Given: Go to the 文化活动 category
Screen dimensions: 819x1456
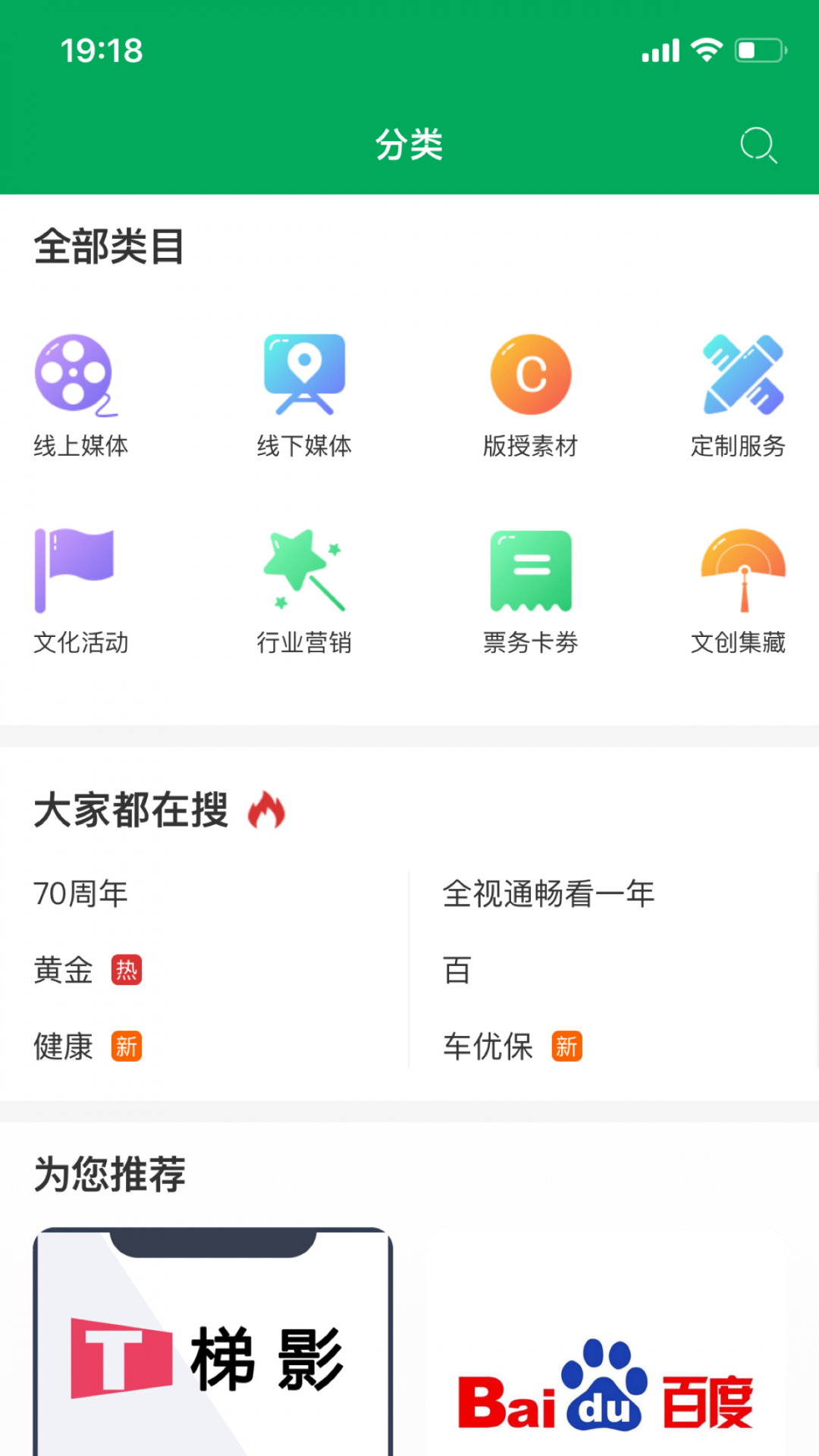Looking at the screenshot, I should (x=80, y=591).
